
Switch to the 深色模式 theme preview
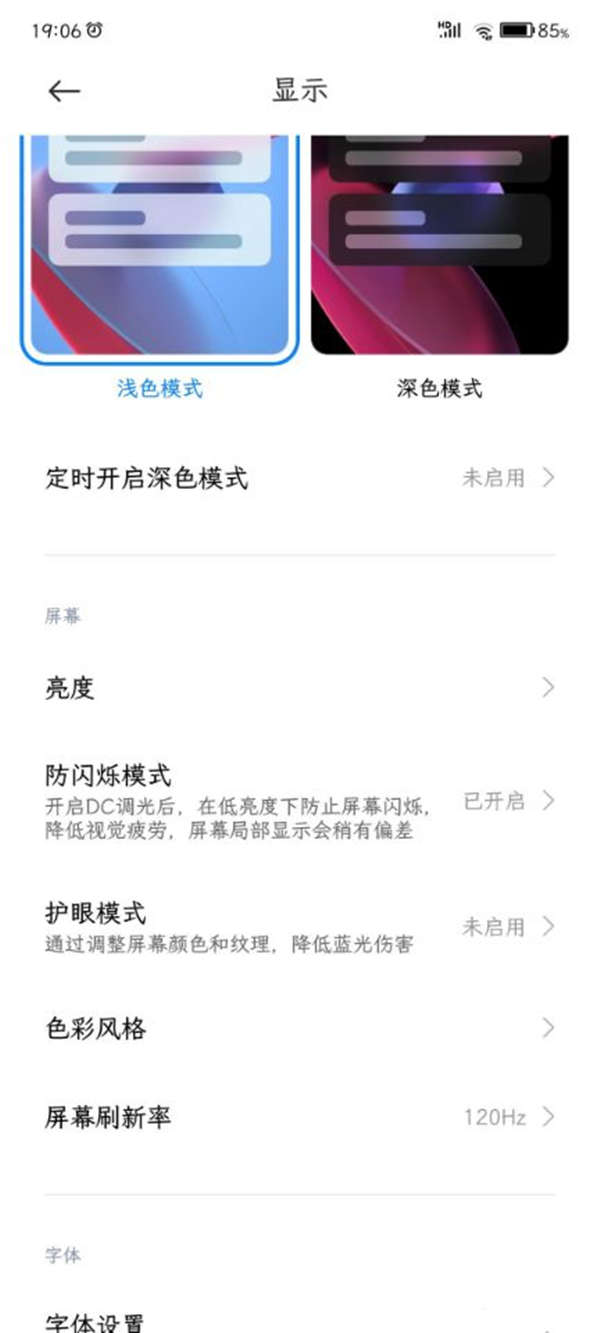(439, 250)
